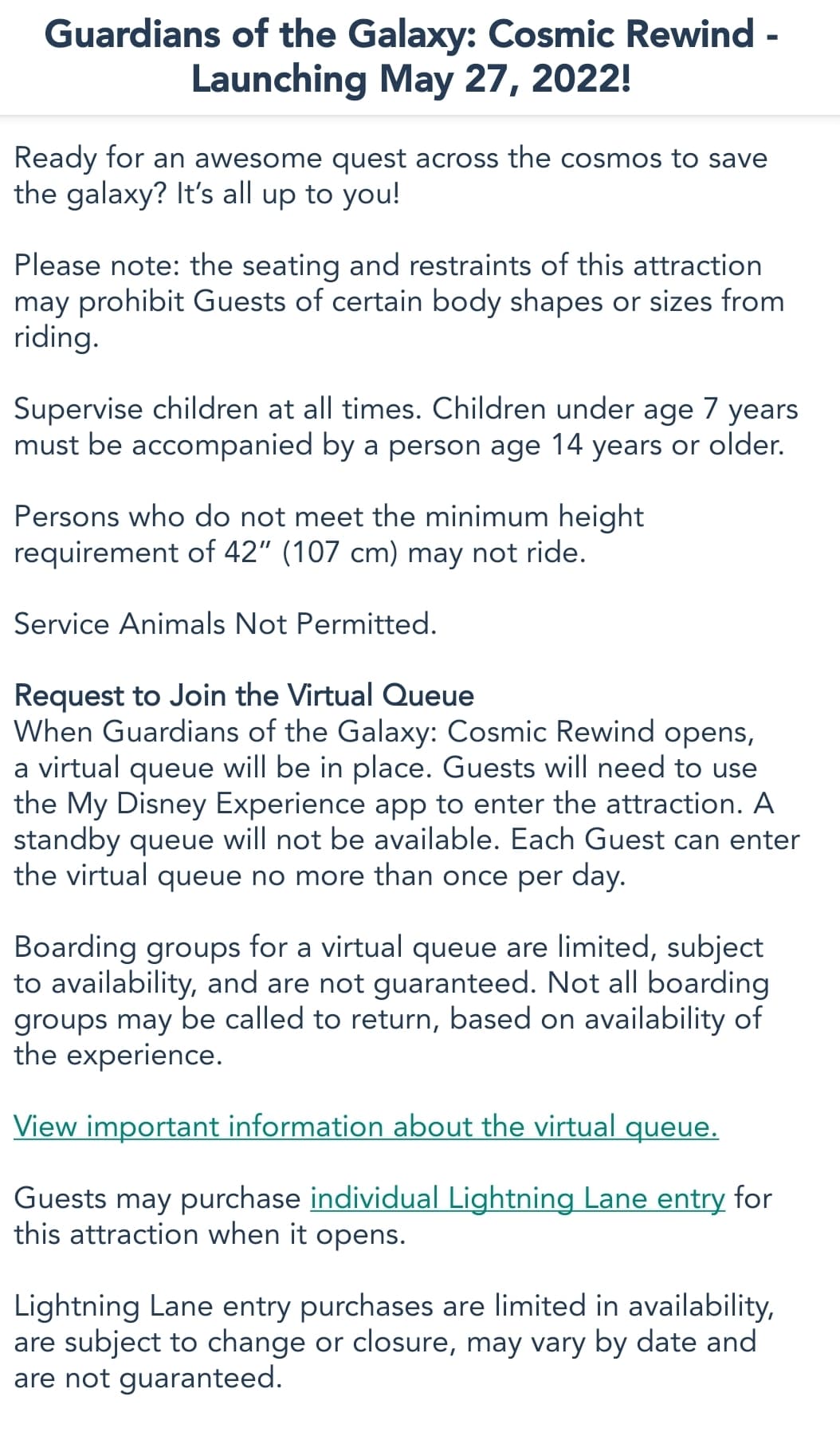
Task: Open the individual Lightning Lane entry link
Action: pyautogui.click(x=517, y=1198)
